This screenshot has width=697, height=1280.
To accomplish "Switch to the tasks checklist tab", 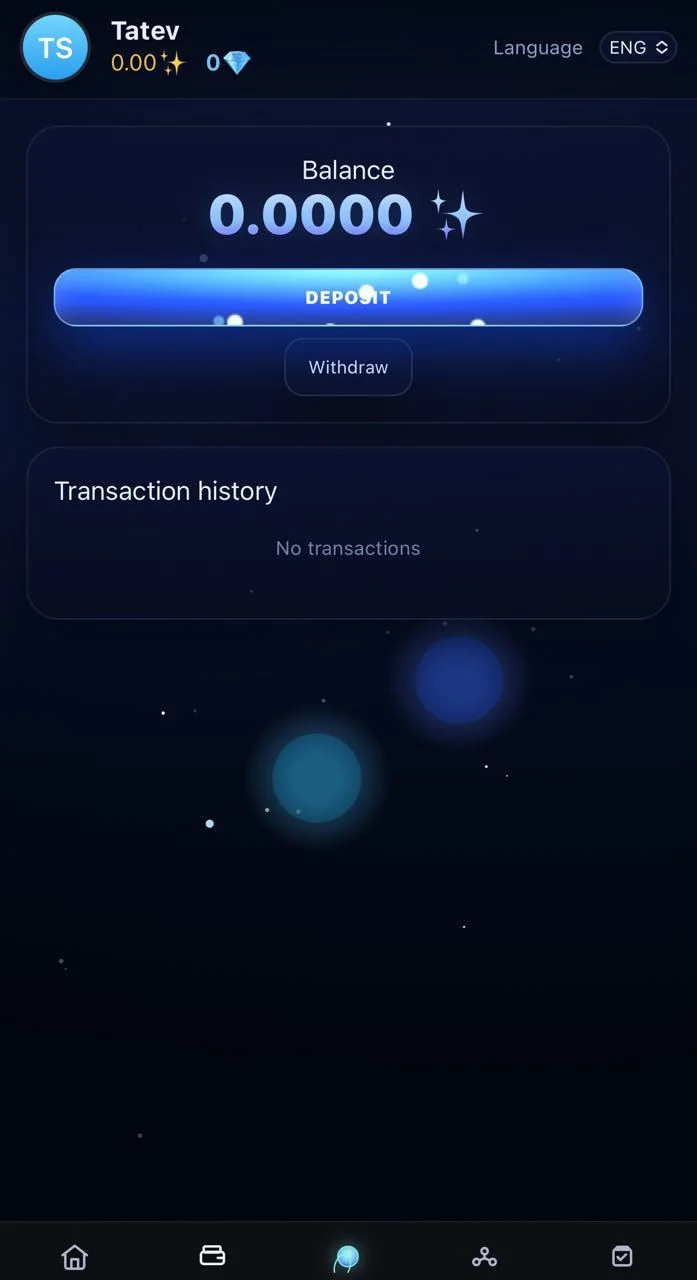I will pos(622,1256).
